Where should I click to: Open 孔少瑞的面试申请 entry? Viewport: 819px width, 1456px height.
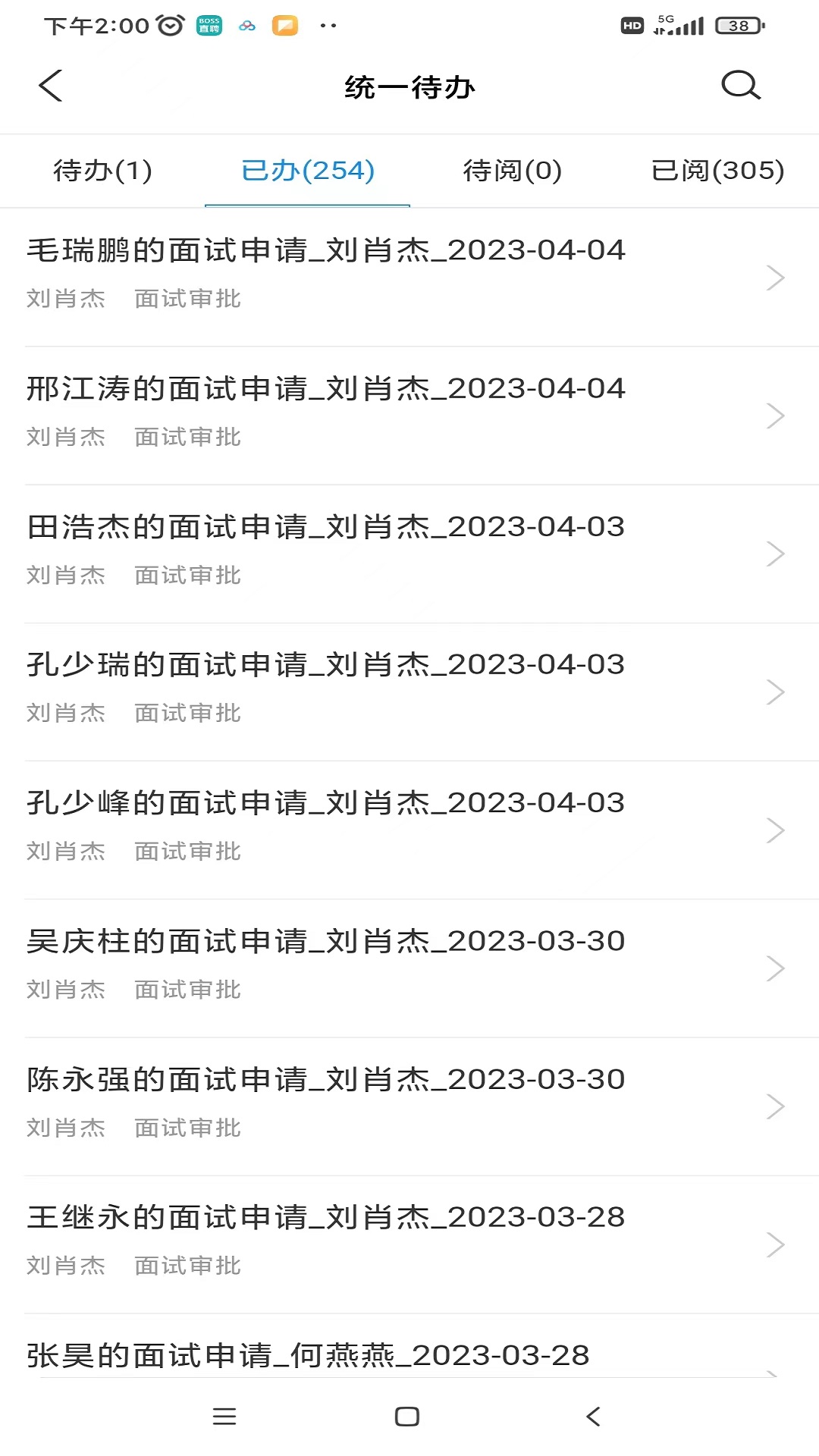(409, 692)
